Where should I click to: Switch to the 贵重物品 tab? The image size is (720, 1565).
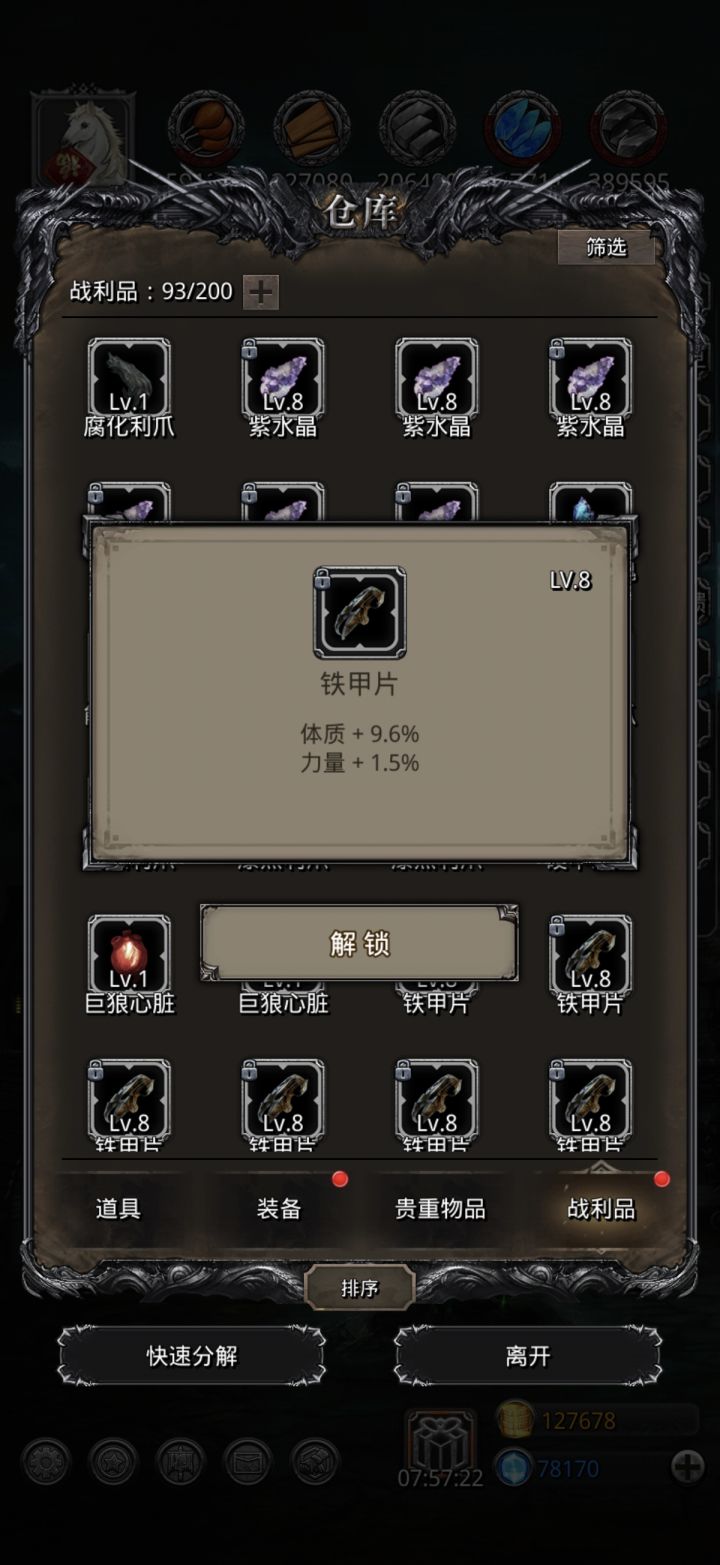click(x=437, y=1208)
